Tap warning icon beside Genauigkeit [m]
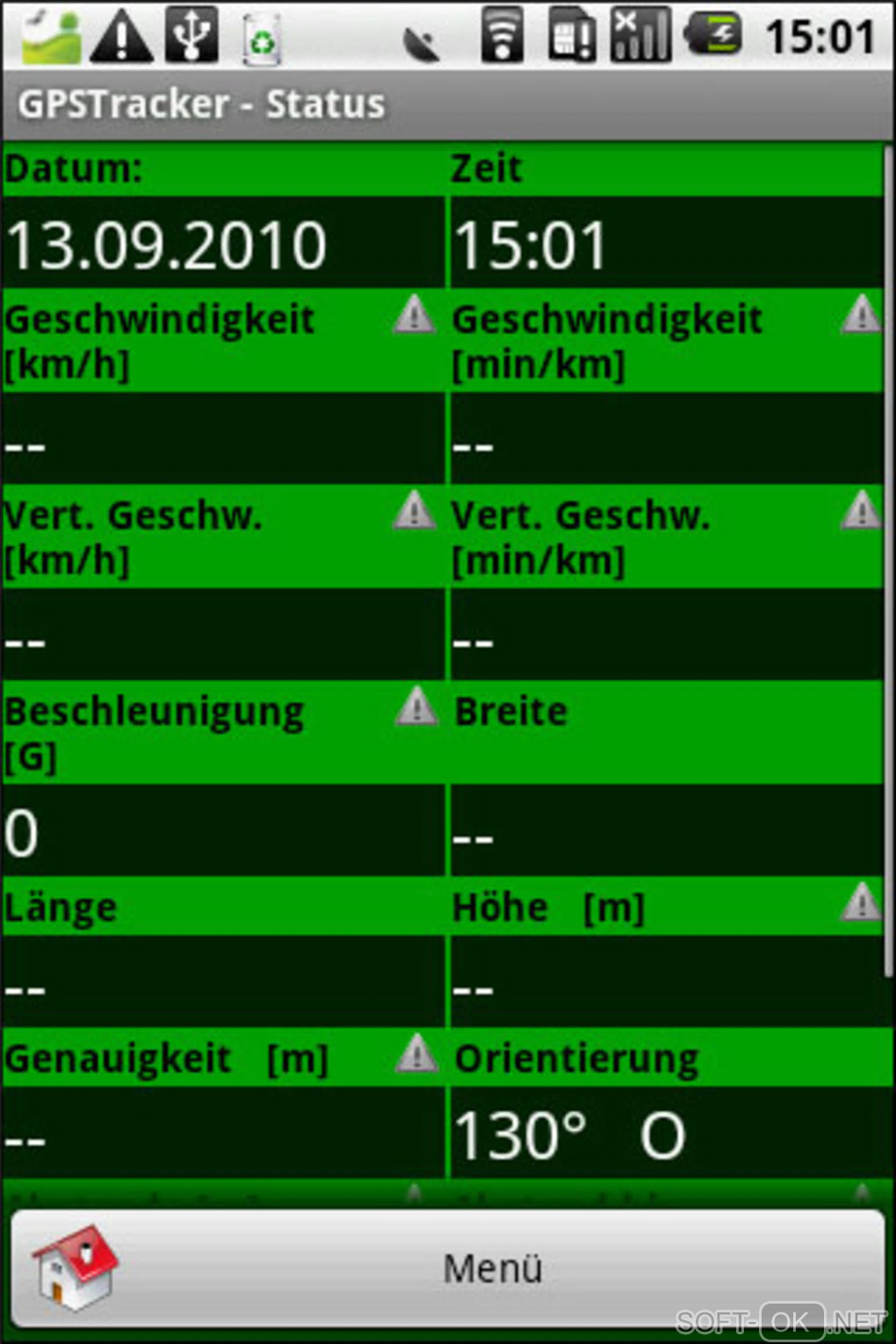The height and width of the screenshot is (1344, 896). point(416,1053)
